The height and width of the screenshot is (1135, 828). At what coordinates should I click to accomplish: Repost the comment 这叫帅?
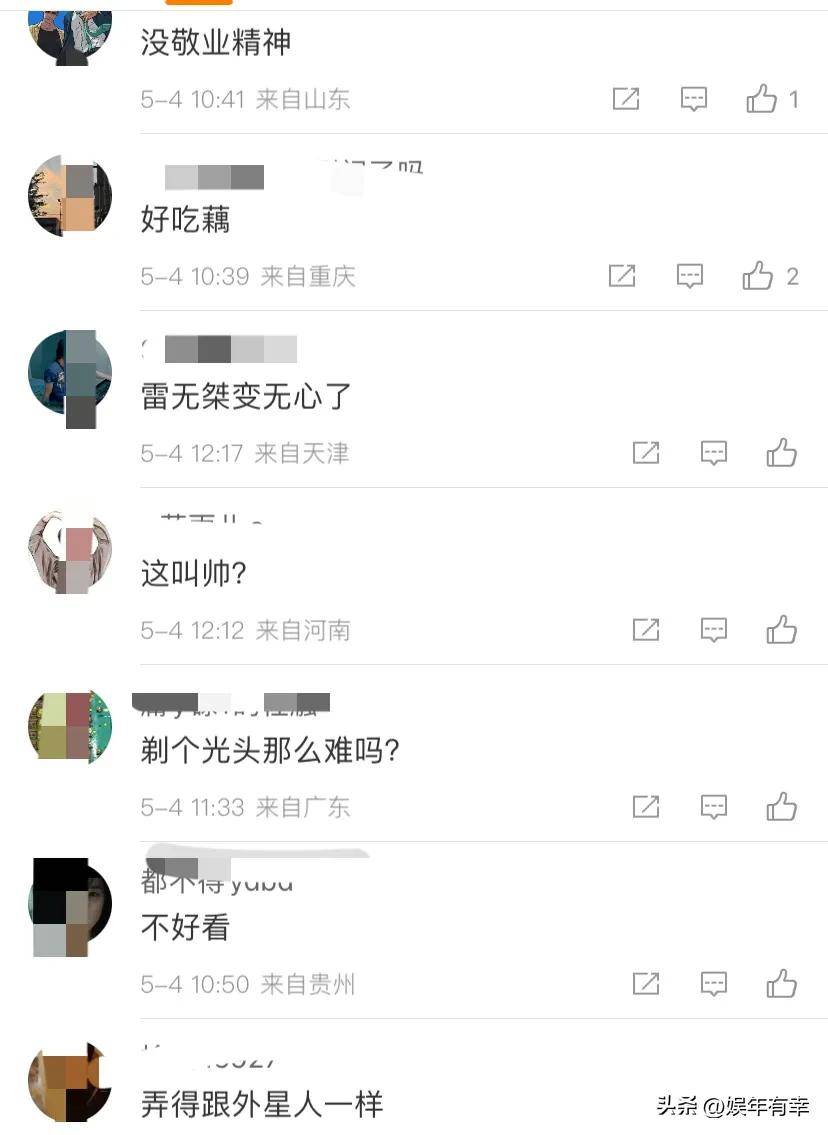coord(646,630)
